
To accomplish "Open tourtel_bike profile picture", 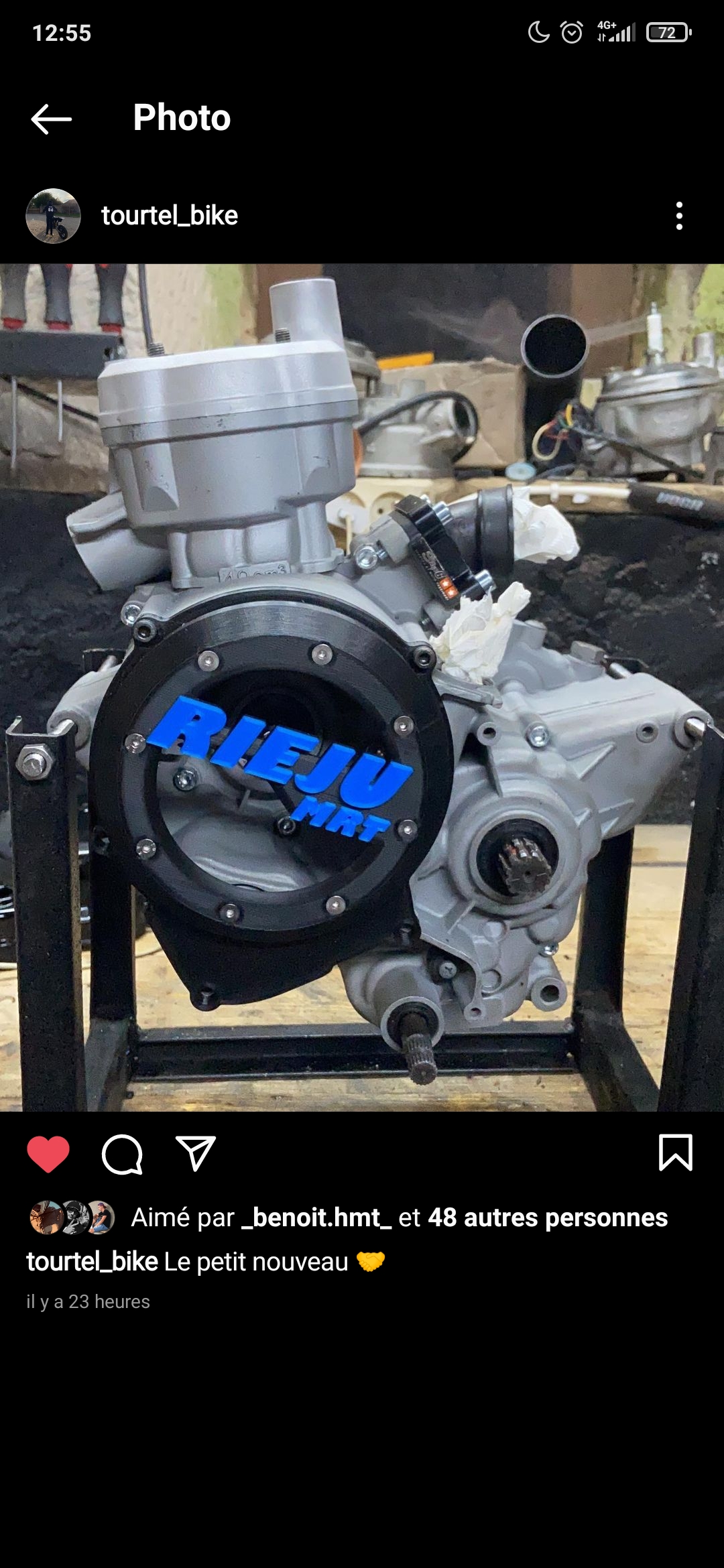I will [53, 216].
